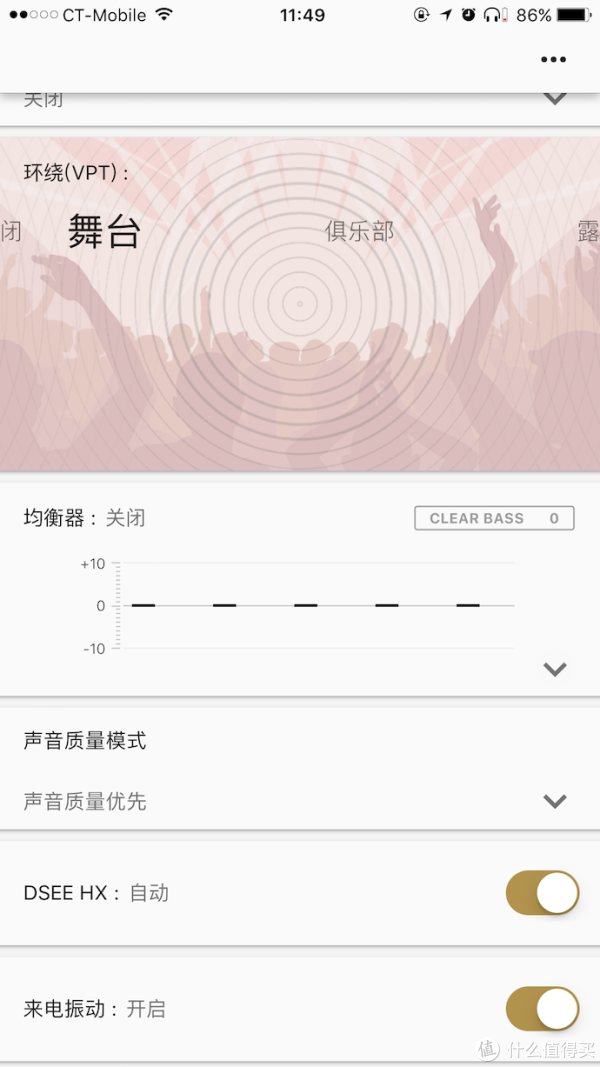The height and width of the screenshot is (1067, 600).
Task: Select the 舞台 surround mode
Action: 104,232
